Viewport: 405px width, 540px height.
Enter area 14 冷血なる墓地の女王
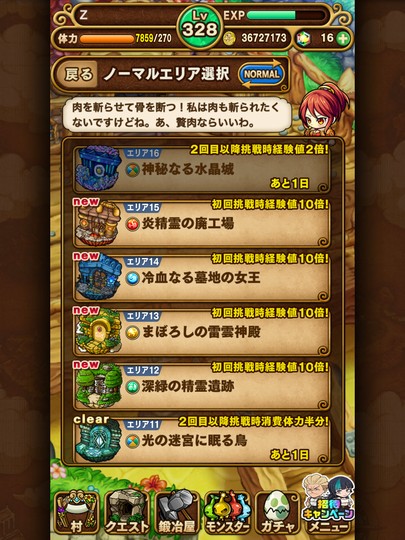coord(202,277)
